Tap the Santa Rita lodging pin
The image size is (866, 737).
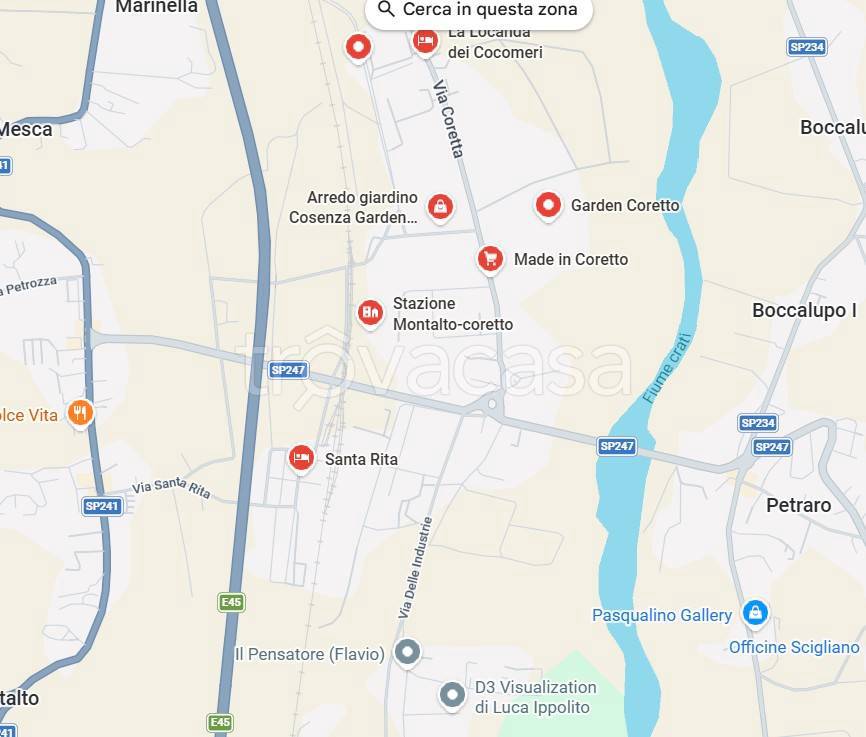[301, 459]
